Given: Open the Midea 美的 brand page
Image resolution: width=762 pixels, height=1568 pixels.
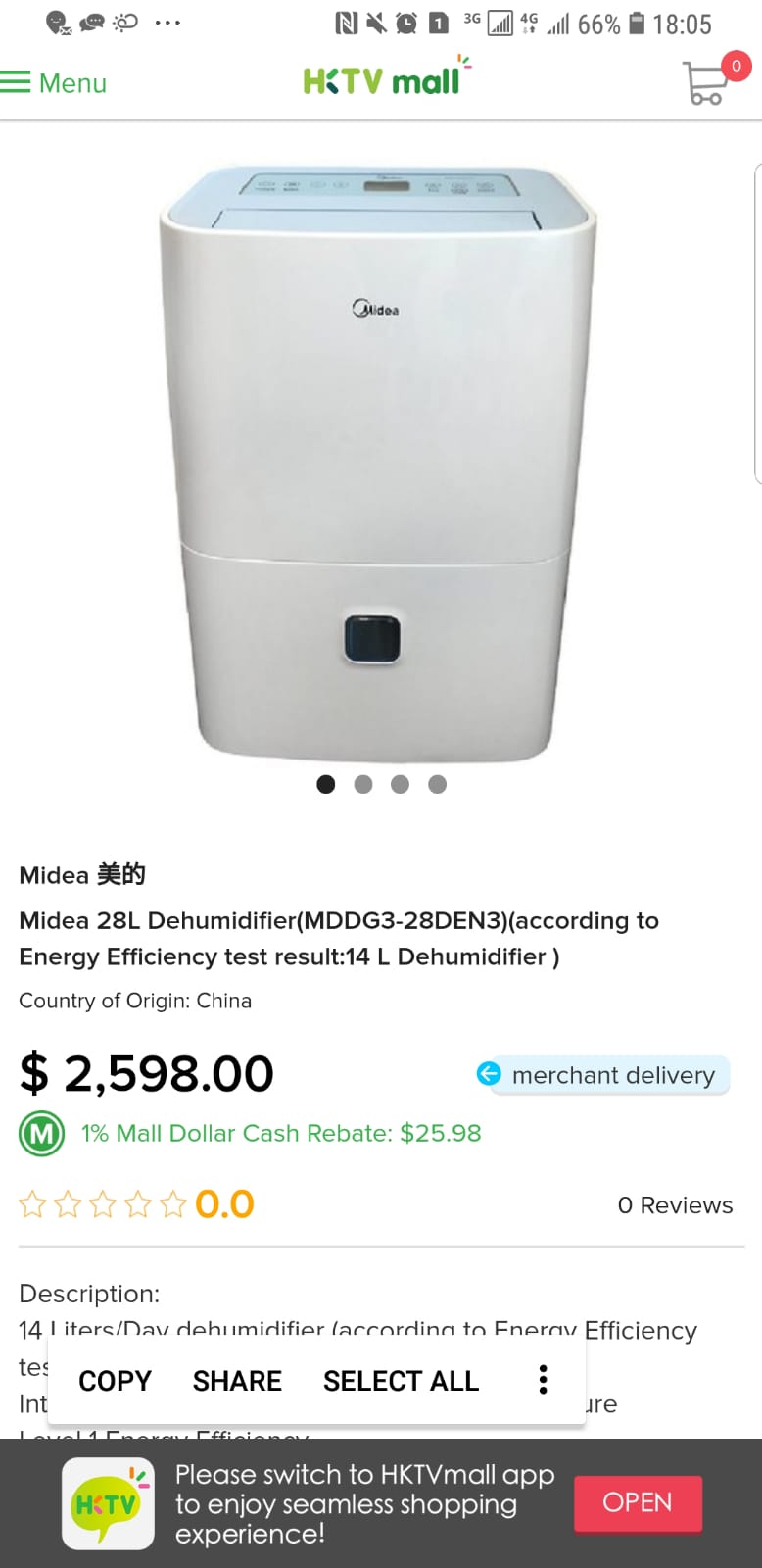Looking at the screenshot, I should 82,874.
